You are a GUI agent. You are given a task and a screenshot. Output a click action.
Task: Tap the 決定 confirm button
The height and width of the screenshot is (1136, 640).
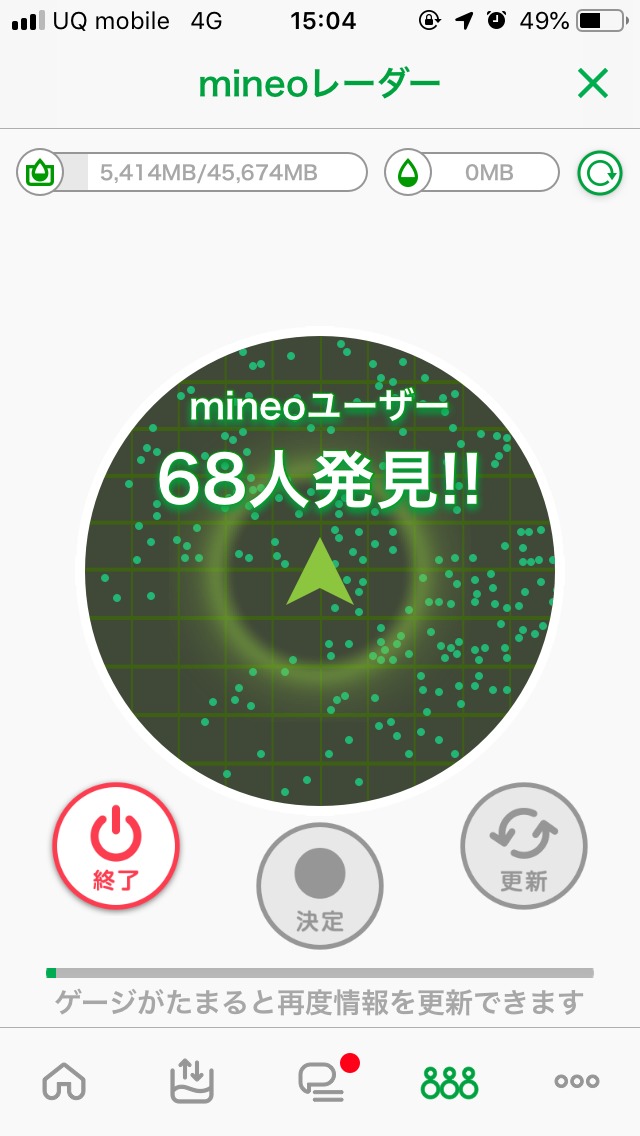320,886
